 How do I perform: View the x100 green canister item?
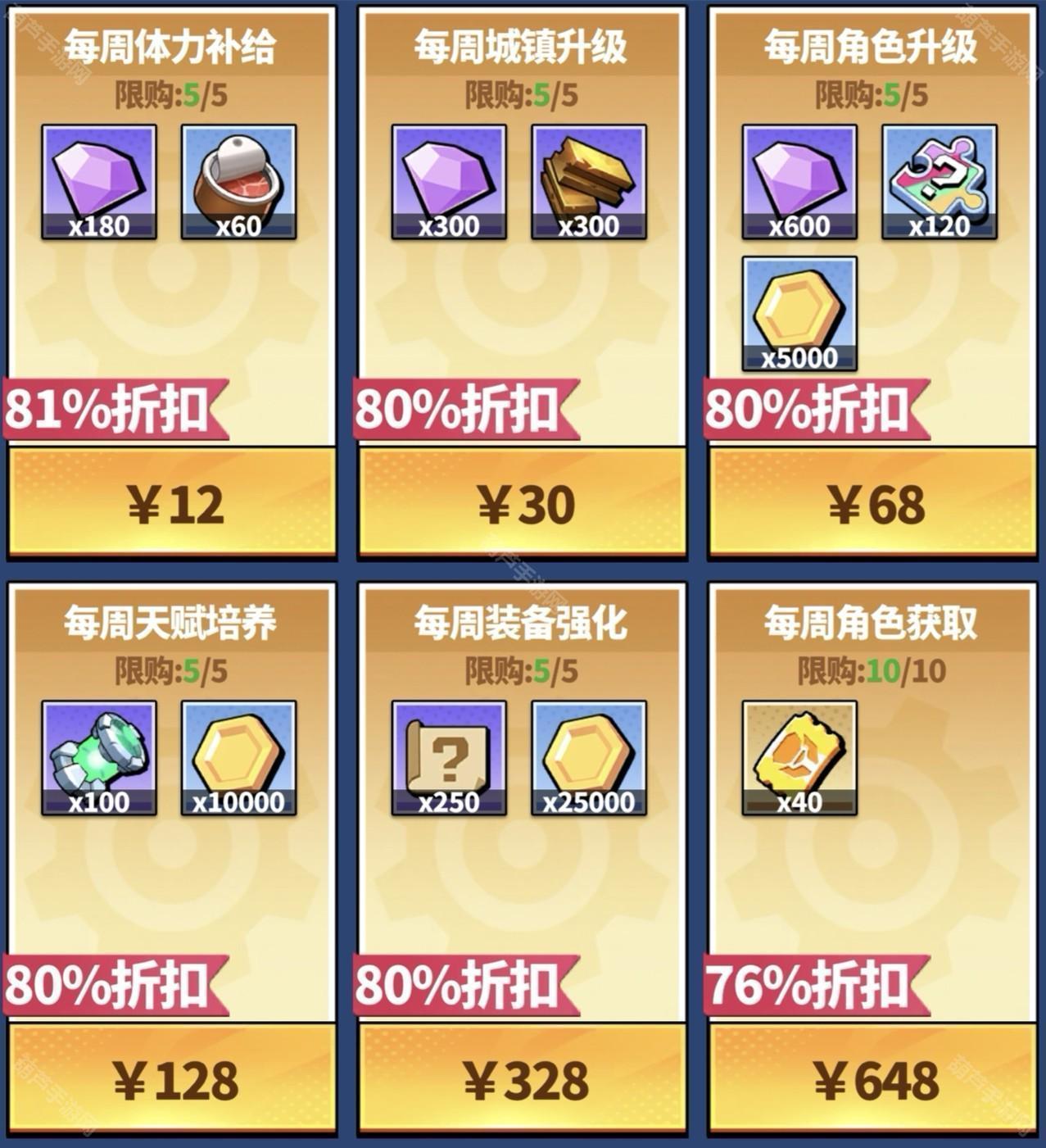tap(99, 758)
